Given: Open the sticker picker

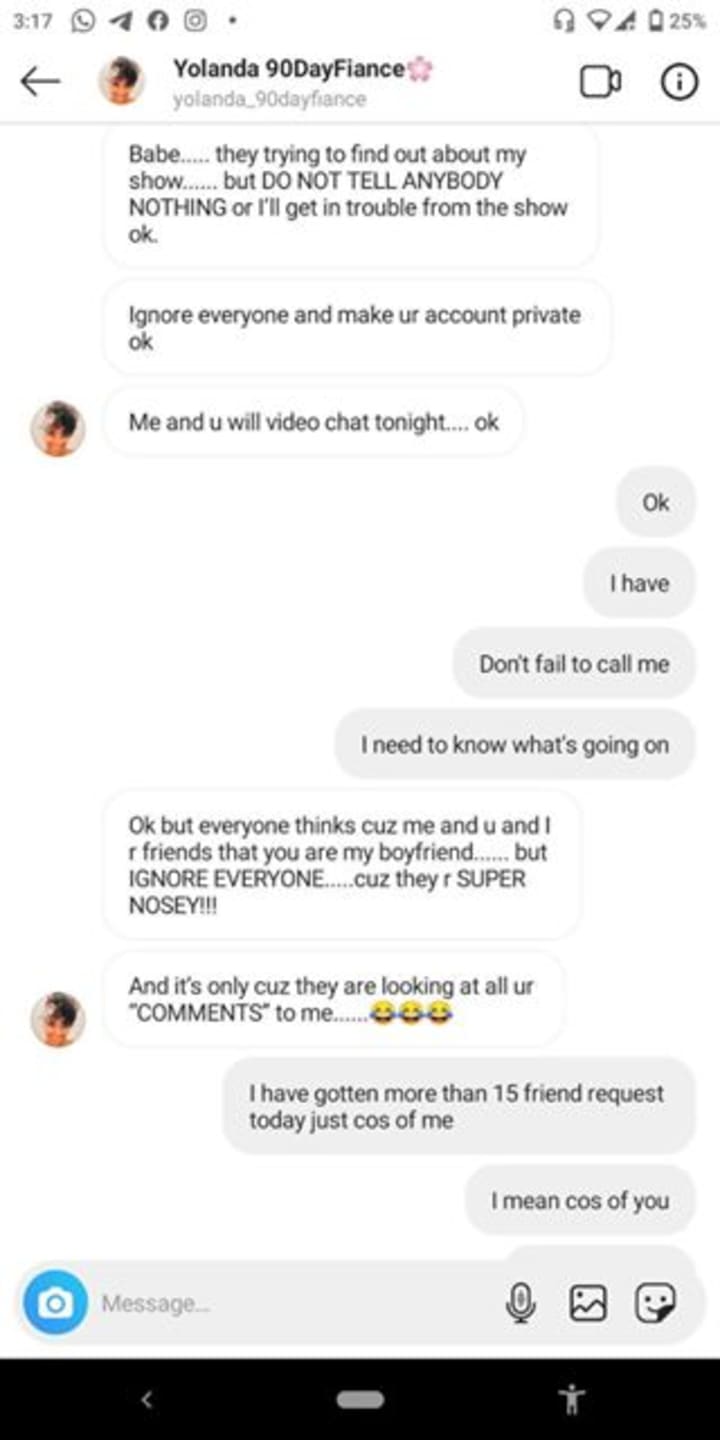Looking at the screenshot, I should [656, 1303].
